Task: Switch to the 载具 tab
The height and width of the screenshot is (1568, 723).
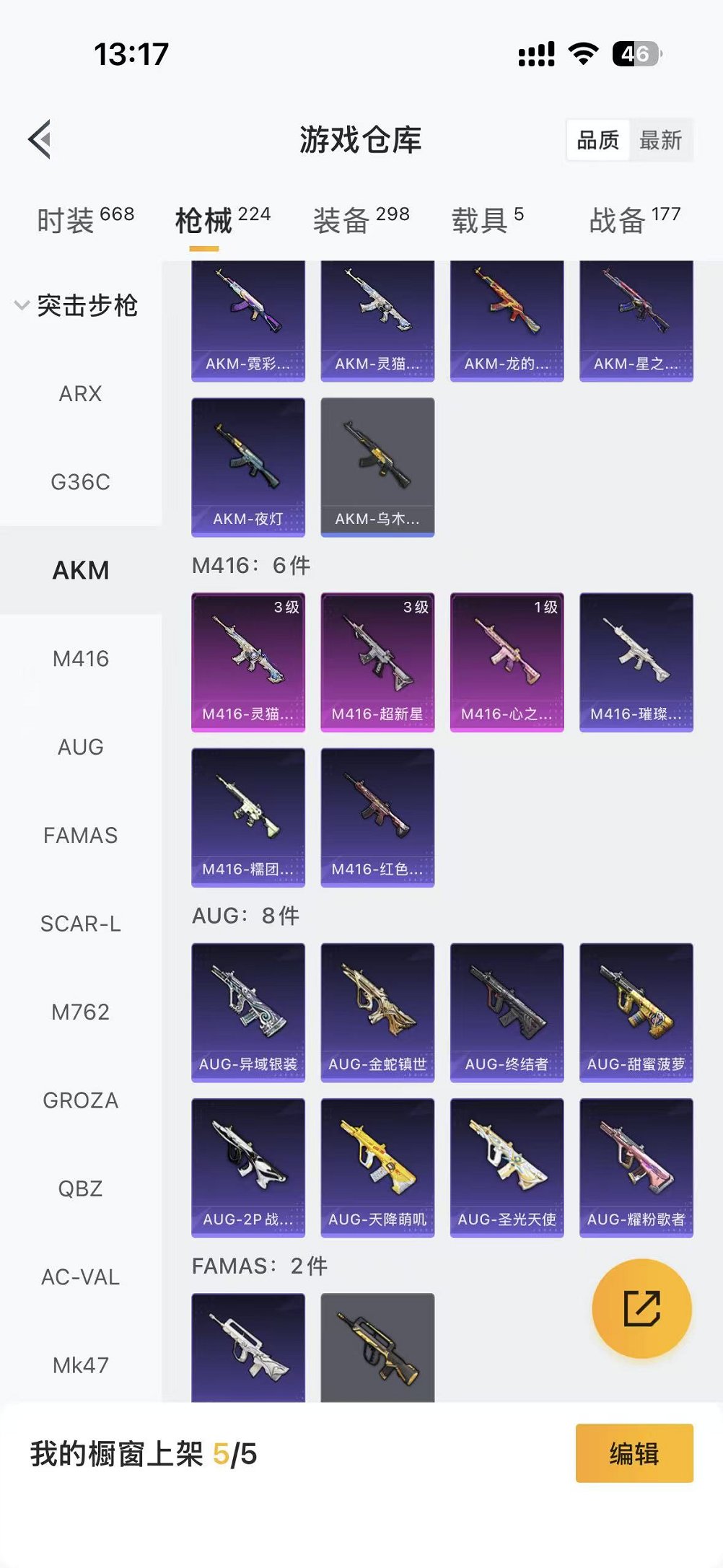Action: pos(487,219)
